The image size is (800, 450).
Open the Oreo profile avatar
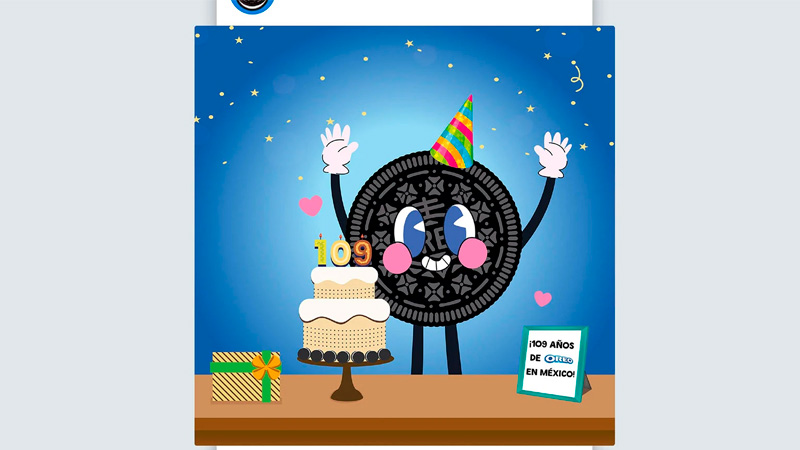pyautogui.click(x=248, y=4)
